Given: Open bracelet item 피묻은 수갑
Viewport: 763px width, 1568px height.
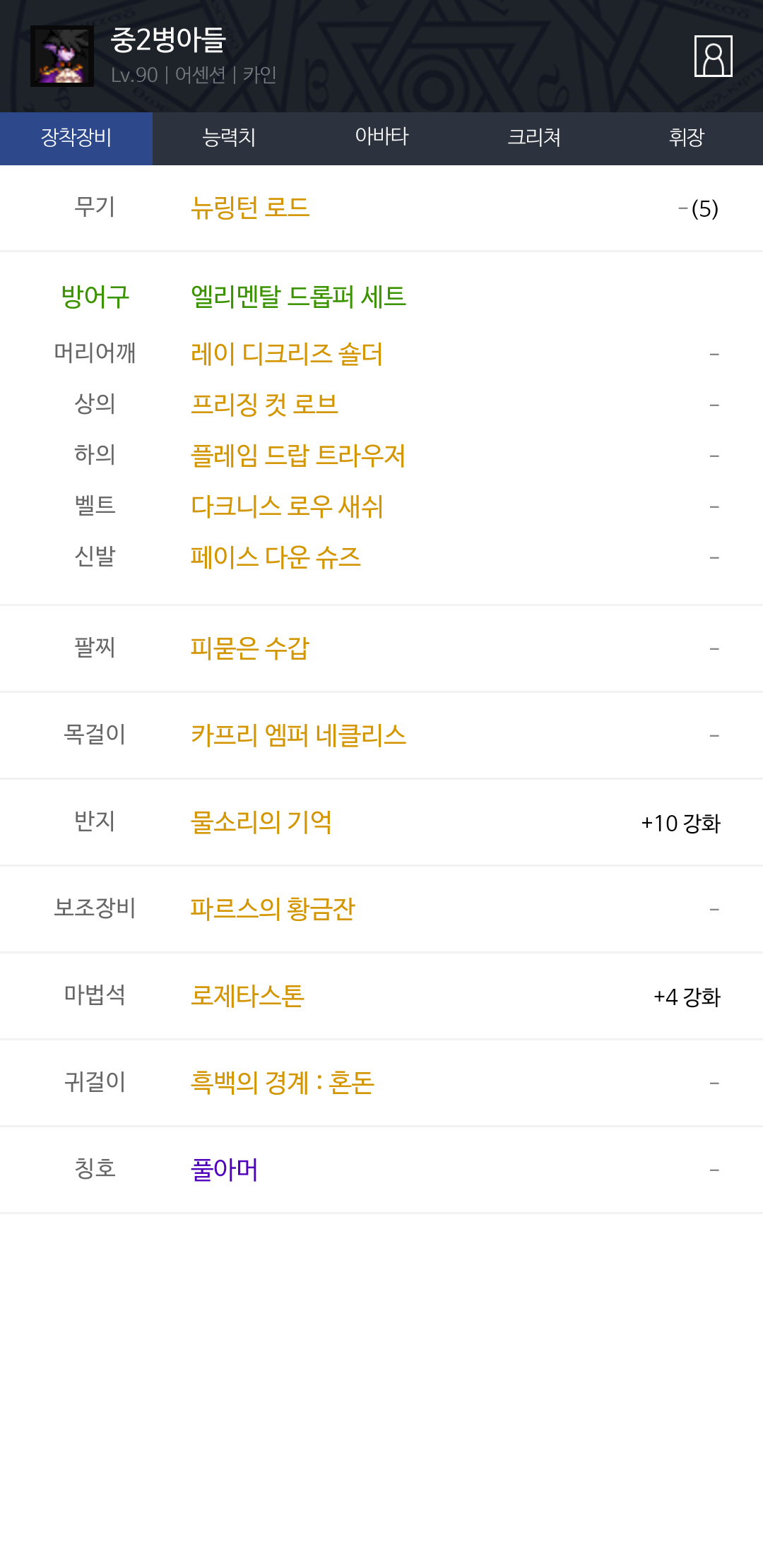Looking at the screenshot, I should click(250, 648).
